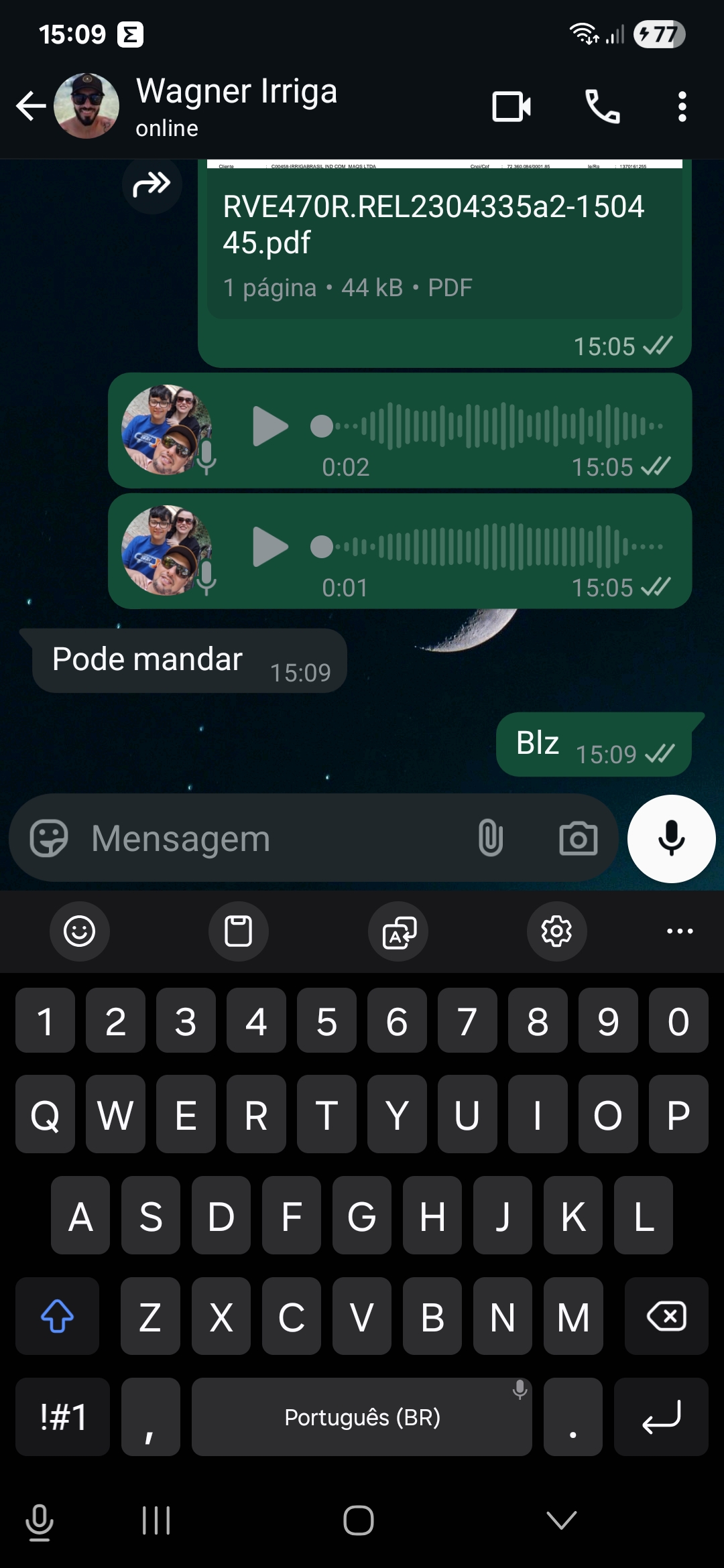Switch to the symbols keyboard
This screenshot has width=724, height=1568.
pyautogui.click(x=62, y=1417)
